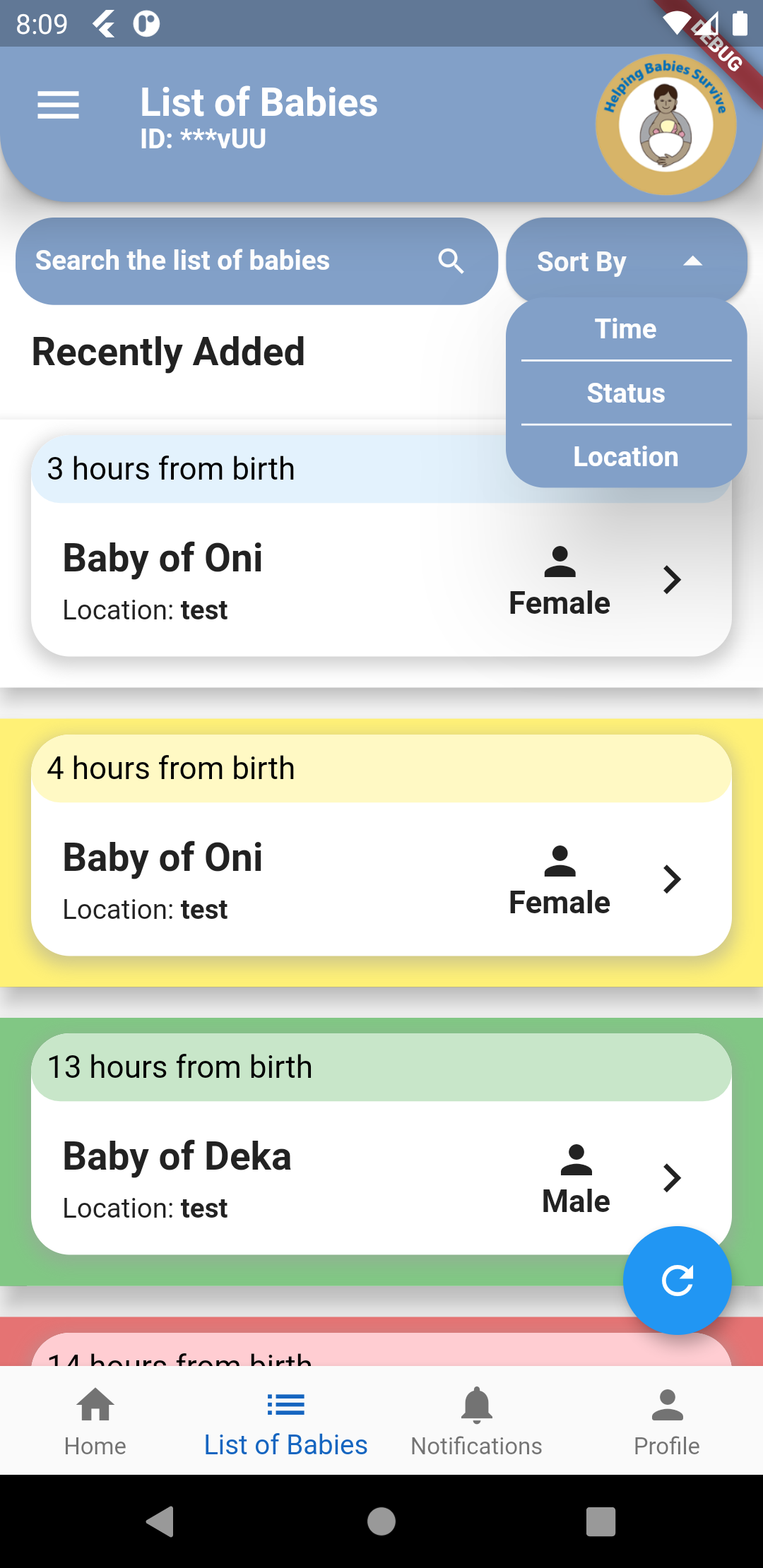This screenshot has width=763, height=1568.
Task: Refresh the list of babies
Action: (677, 1280)
